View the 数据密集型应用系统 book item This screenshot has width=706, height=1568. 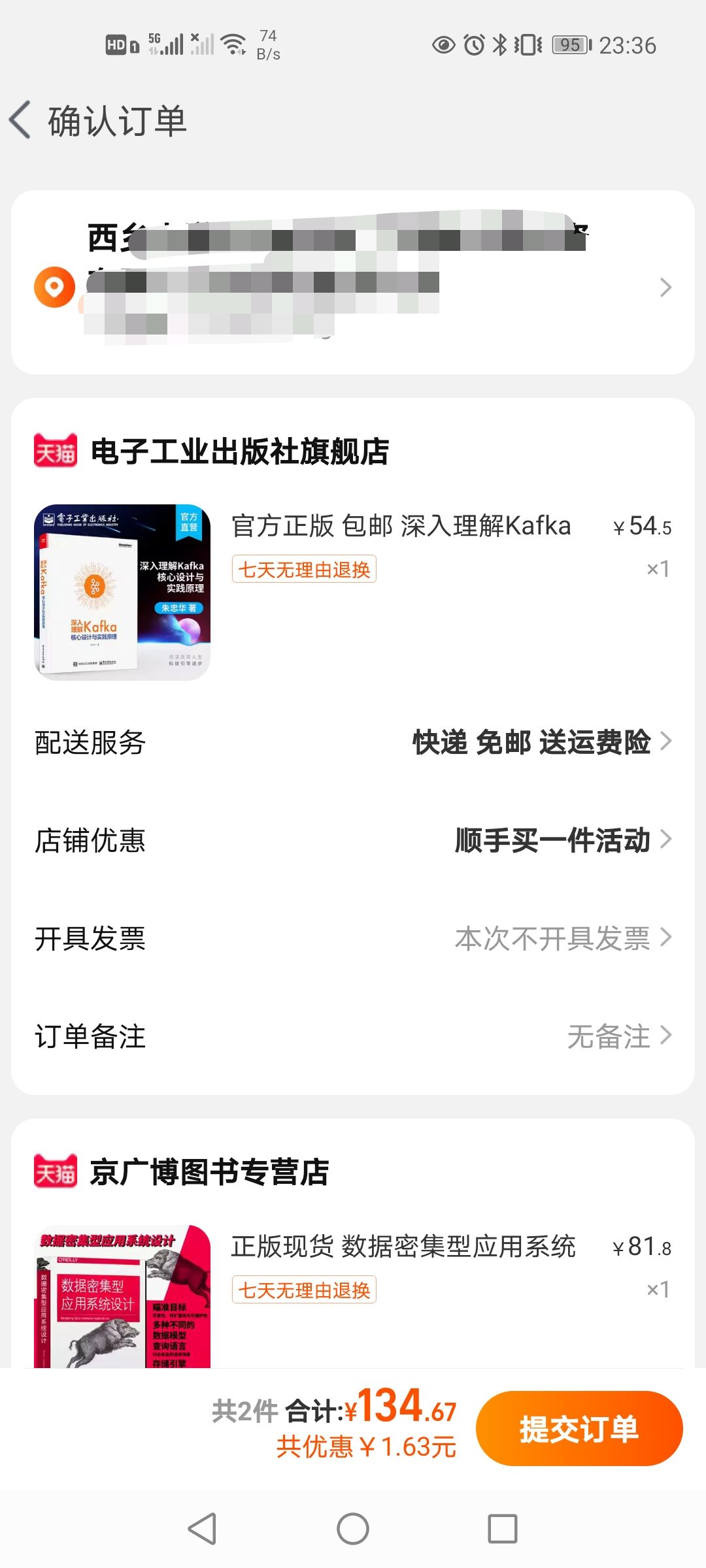(403, 1247)
